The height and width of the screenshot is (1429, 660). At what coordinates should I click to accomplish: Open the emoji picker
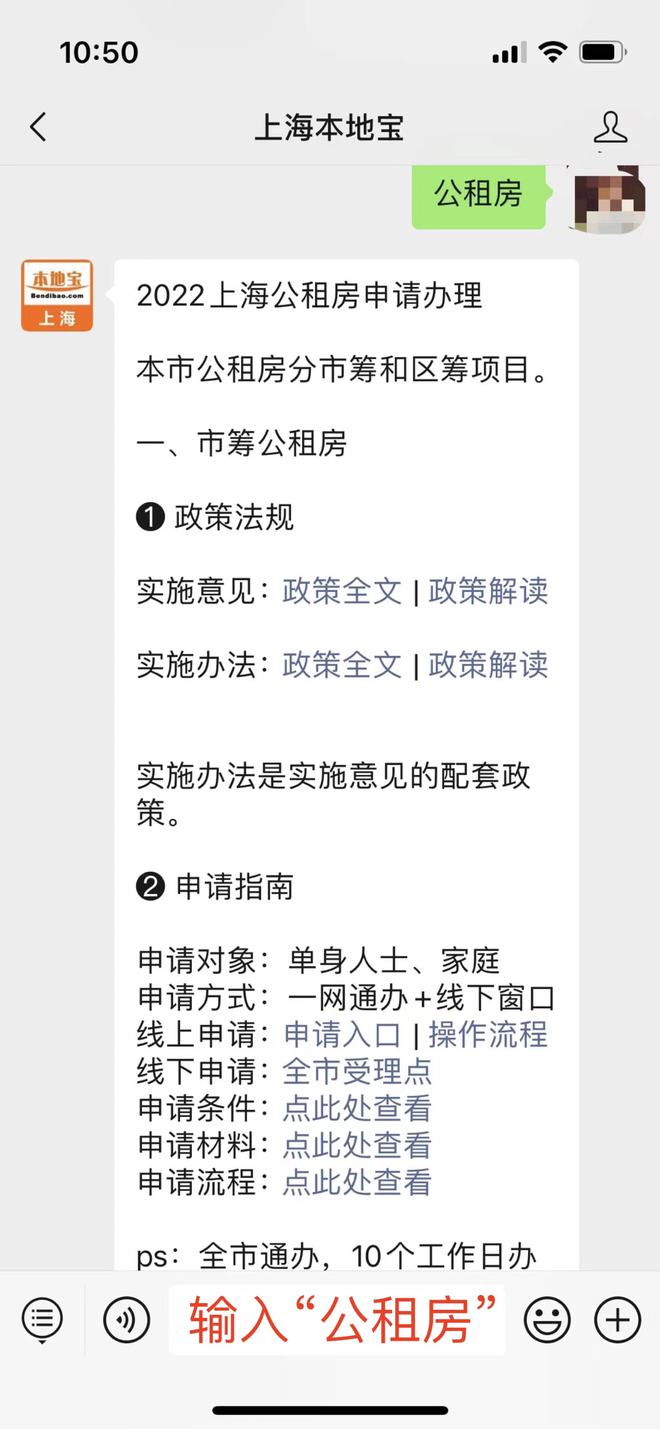click(546, 1320)
